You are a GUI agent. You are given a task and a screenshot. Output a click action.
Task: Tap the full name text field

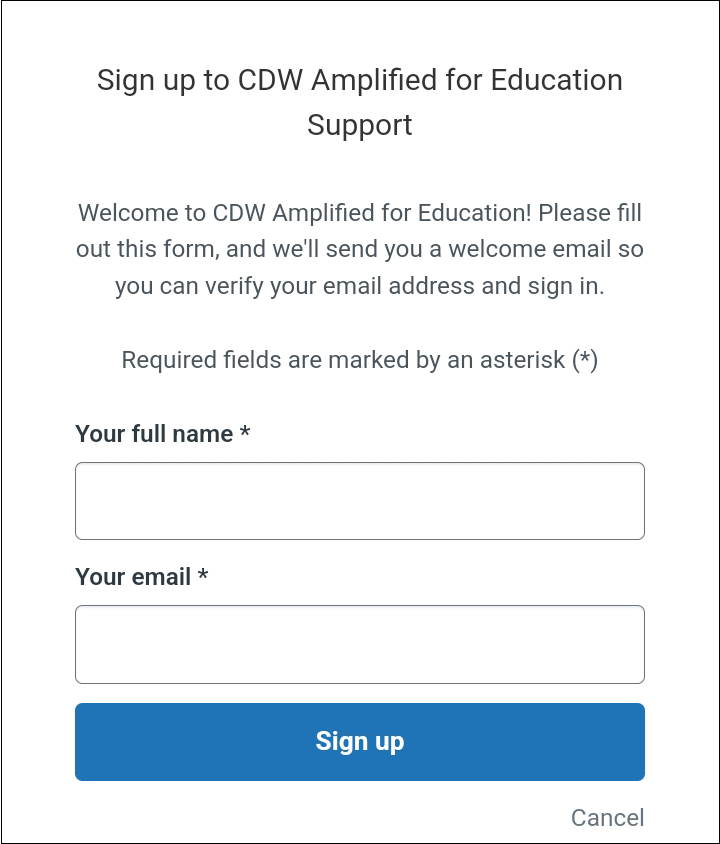(359, 501)
